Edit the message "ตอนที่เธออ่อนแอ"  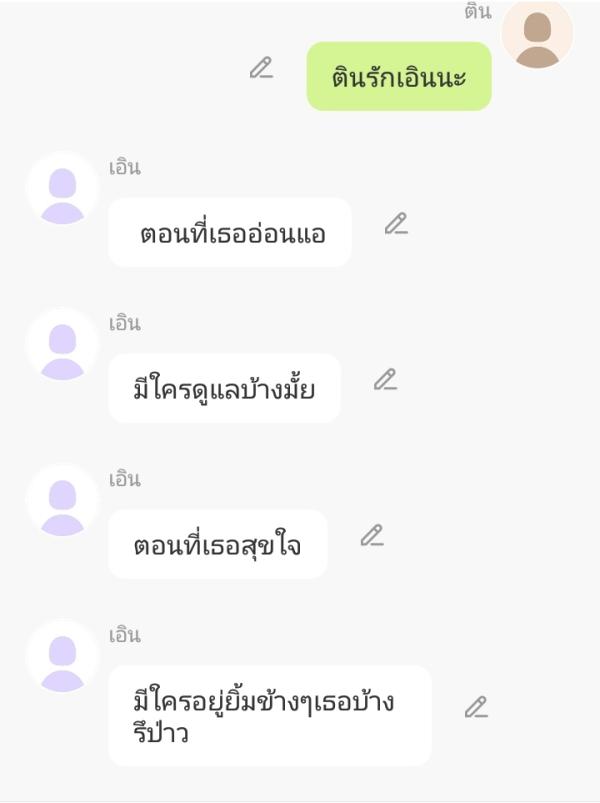(396, 224)
